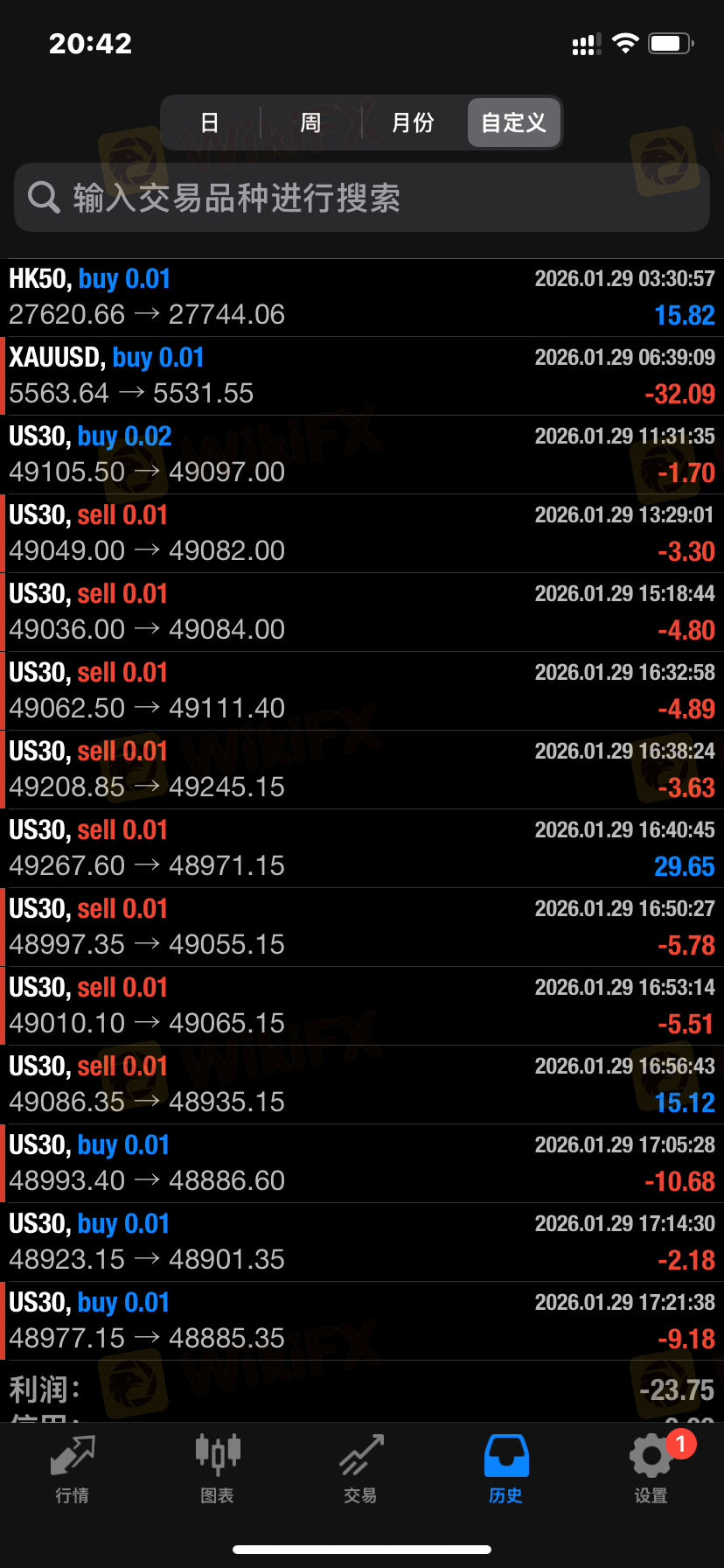
Task: Open the 交易 trade tab
Action: coord(361,1470)
